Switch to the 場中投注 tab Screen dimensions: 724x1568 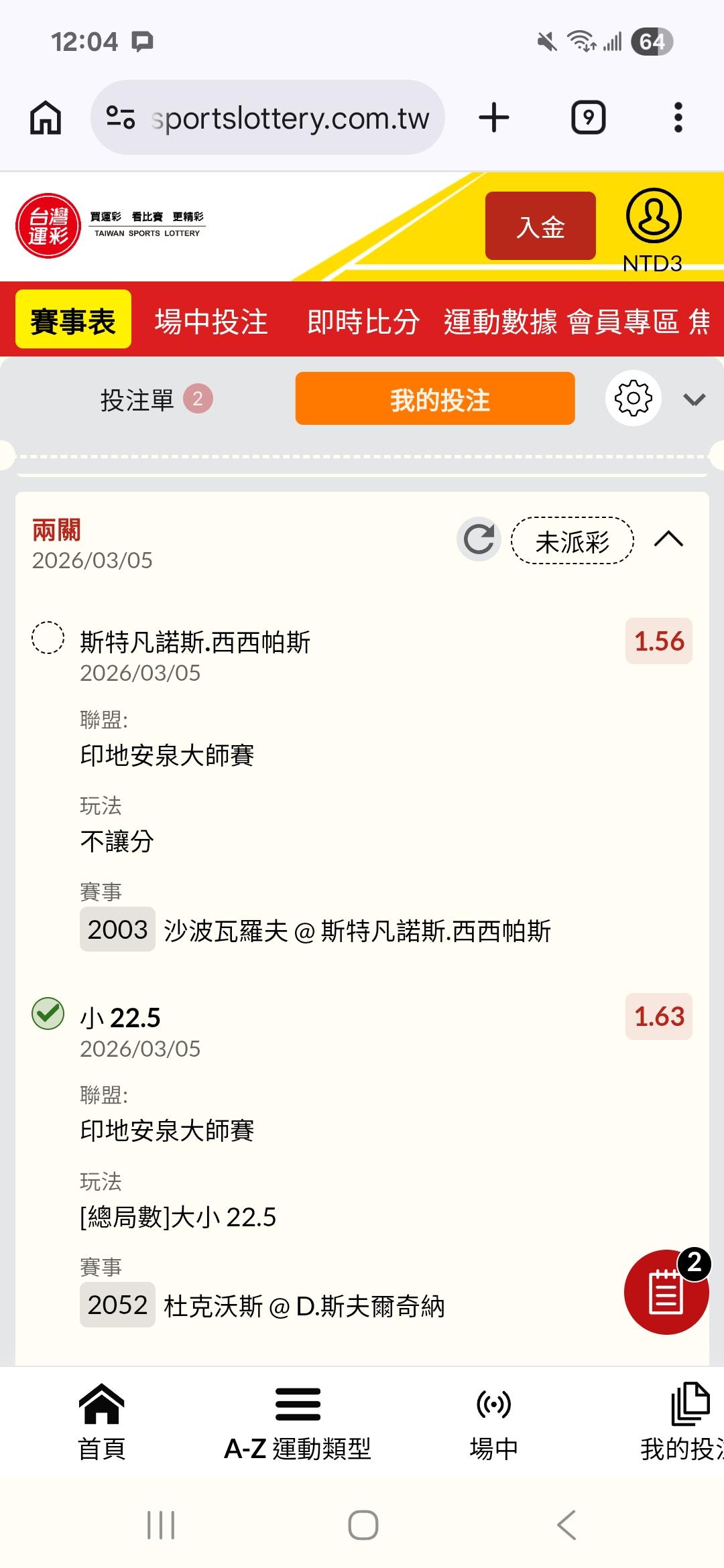point(211,322)
